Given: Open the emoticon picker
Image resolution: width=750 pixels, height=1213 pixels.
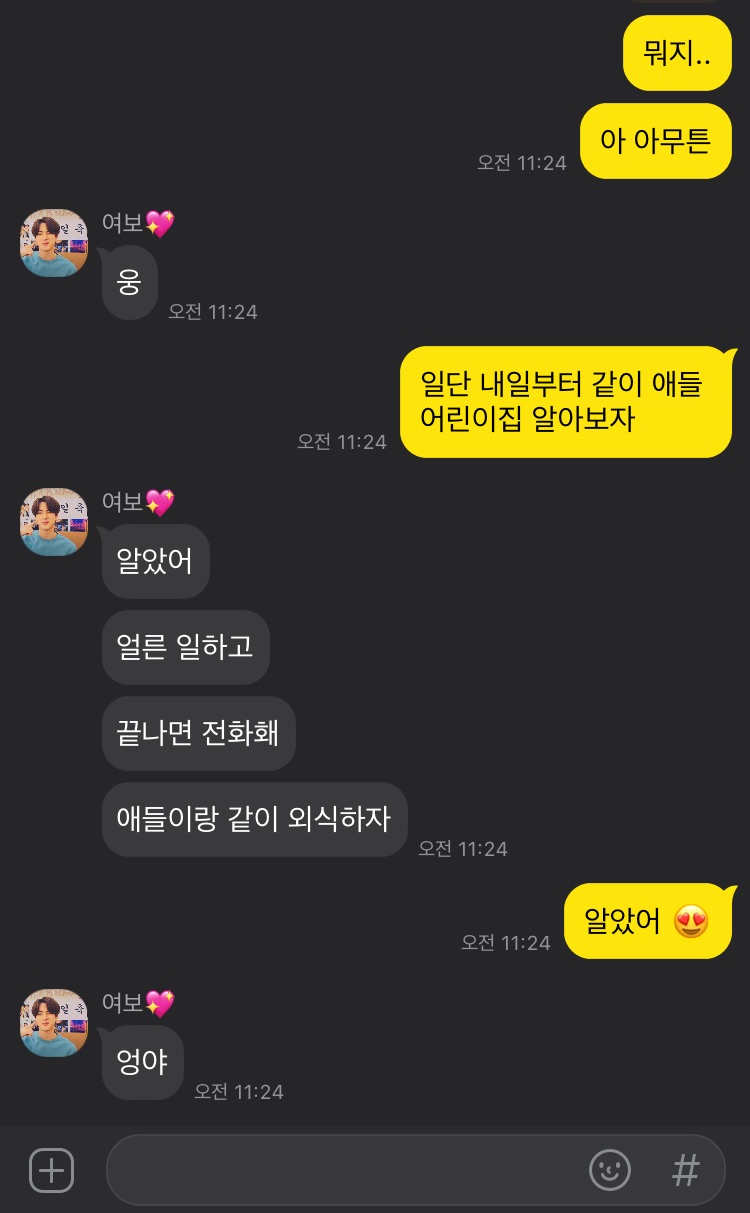Looking at the screenshot, I should [x=610, y=1169].
